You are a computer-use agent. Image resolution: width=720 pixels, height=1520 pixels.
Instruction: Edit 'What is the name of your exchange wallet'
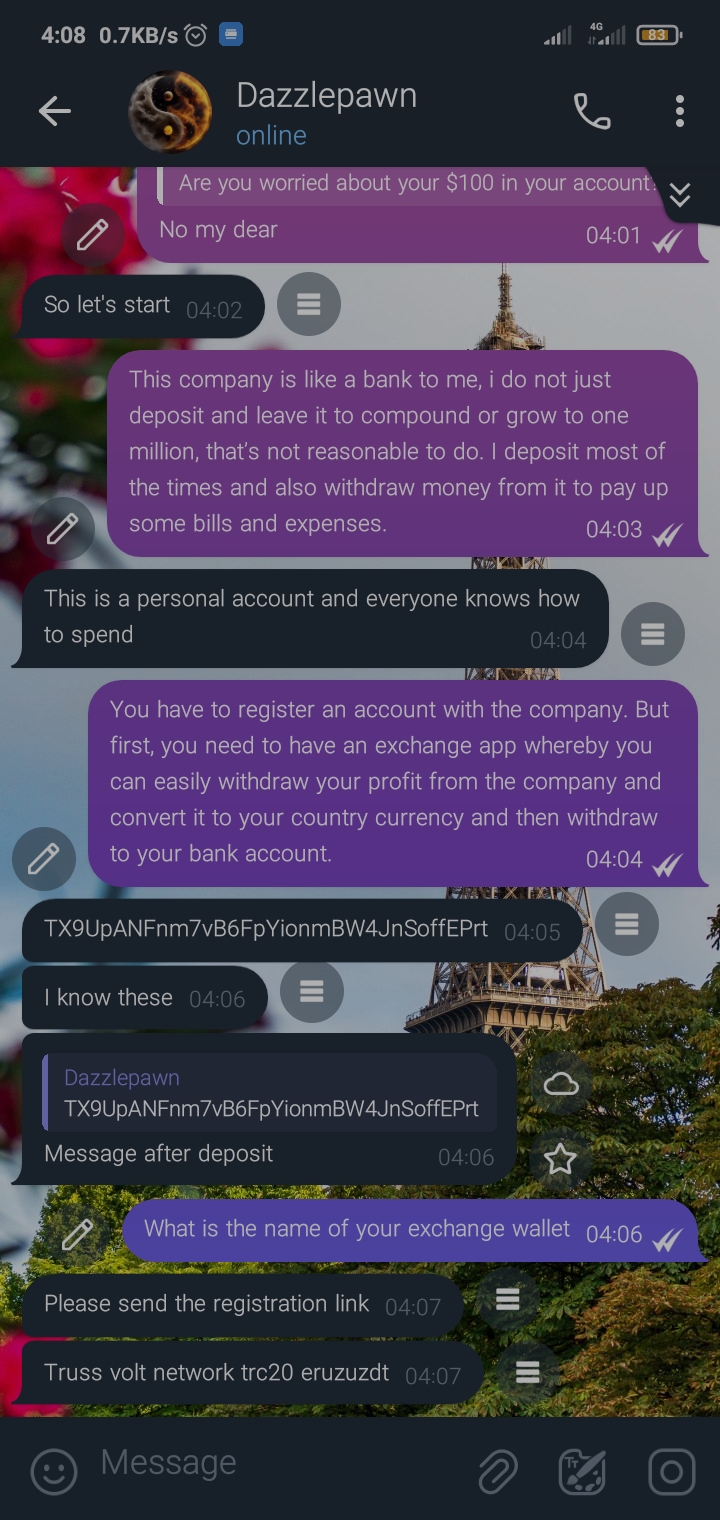click(x=77, y=1234)
